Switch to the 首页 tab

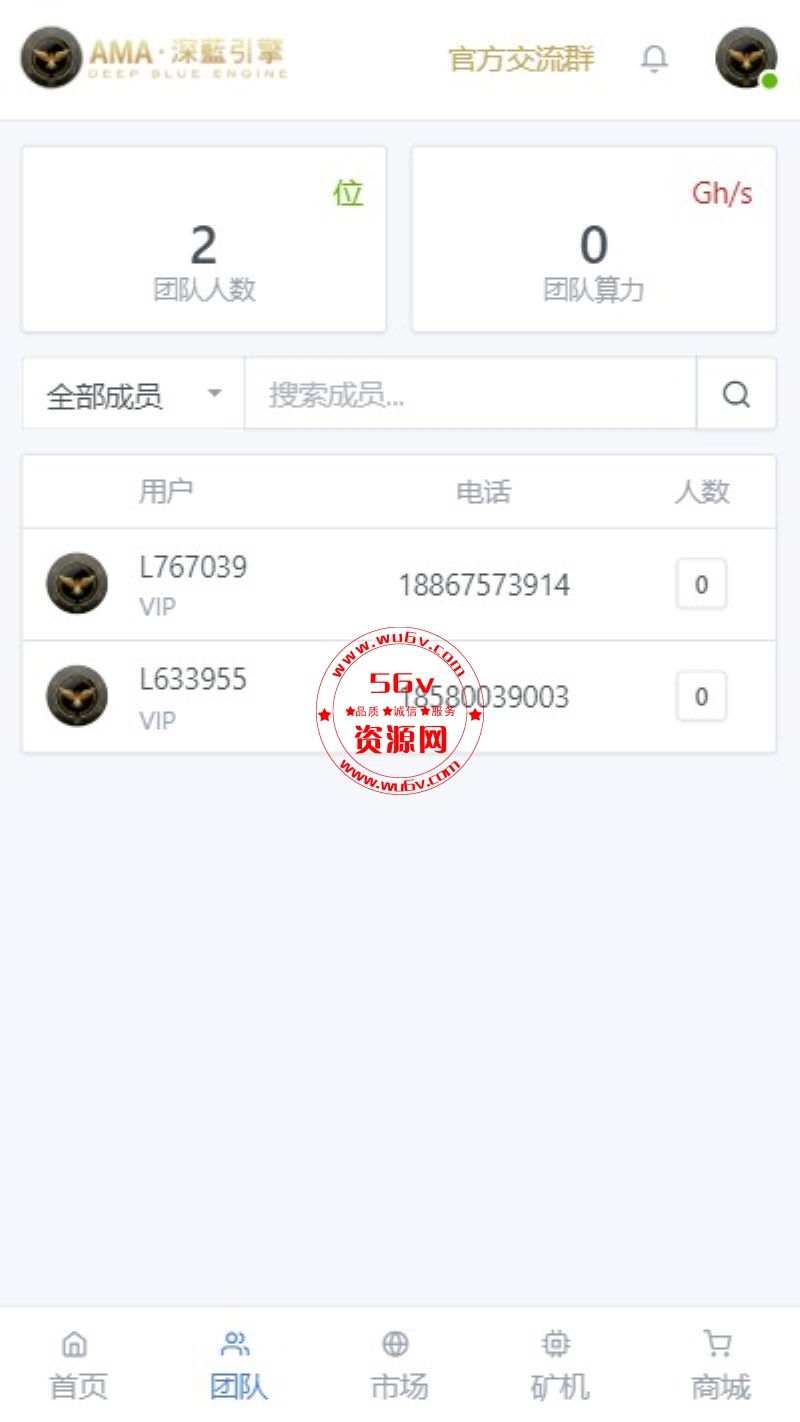tap(78, 1365)
